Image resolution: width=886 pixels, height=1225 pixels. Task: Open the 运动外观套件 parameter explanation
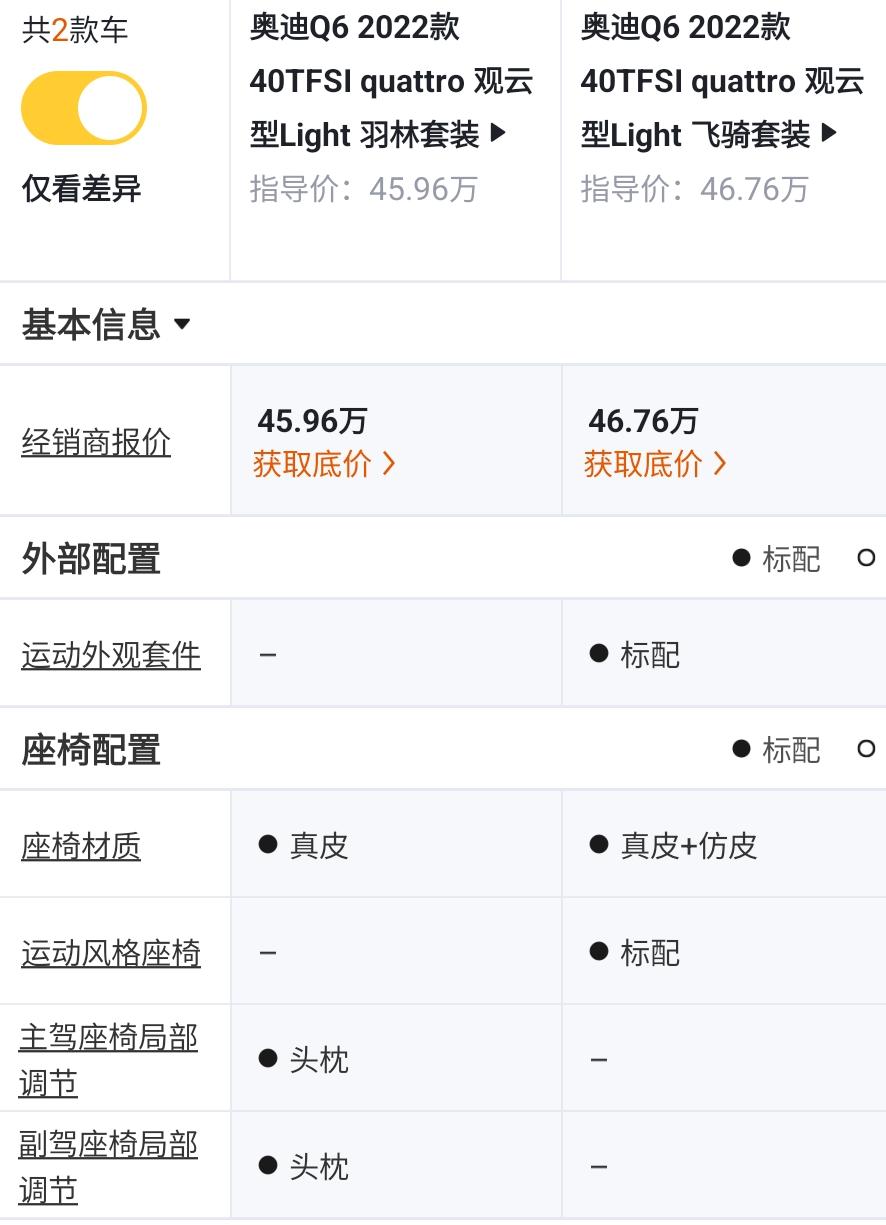[110, 655]
